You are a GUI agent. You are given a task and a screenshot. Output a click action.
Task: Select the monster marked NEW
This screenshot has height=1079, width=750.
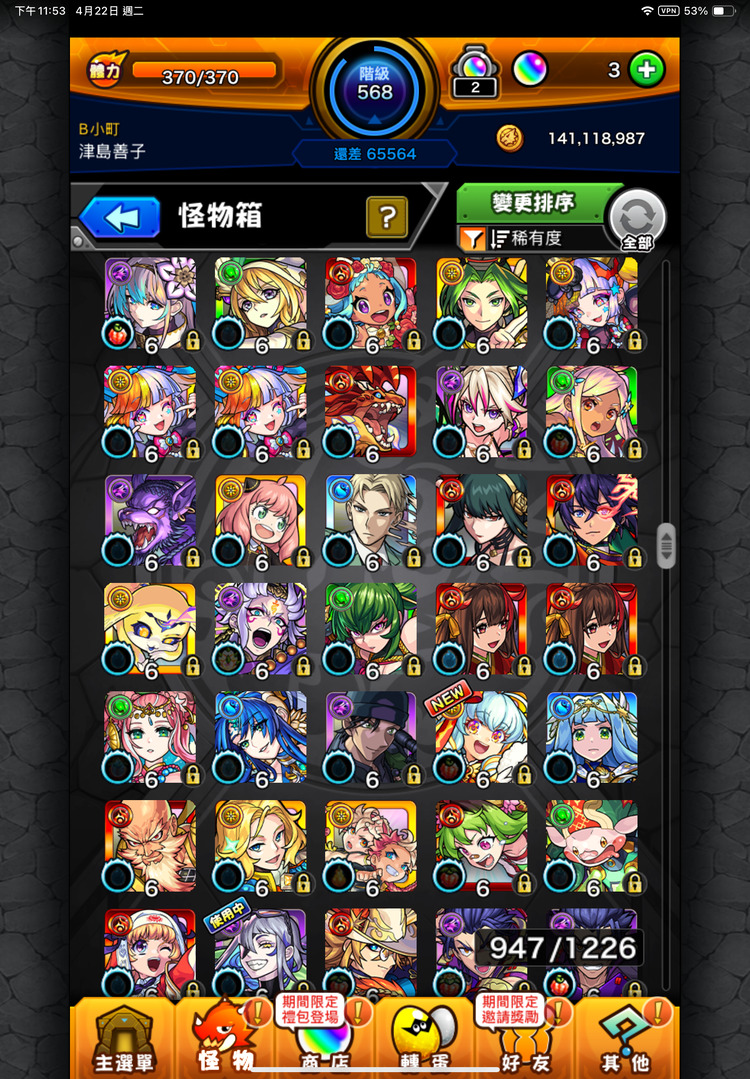pos(482,738)
